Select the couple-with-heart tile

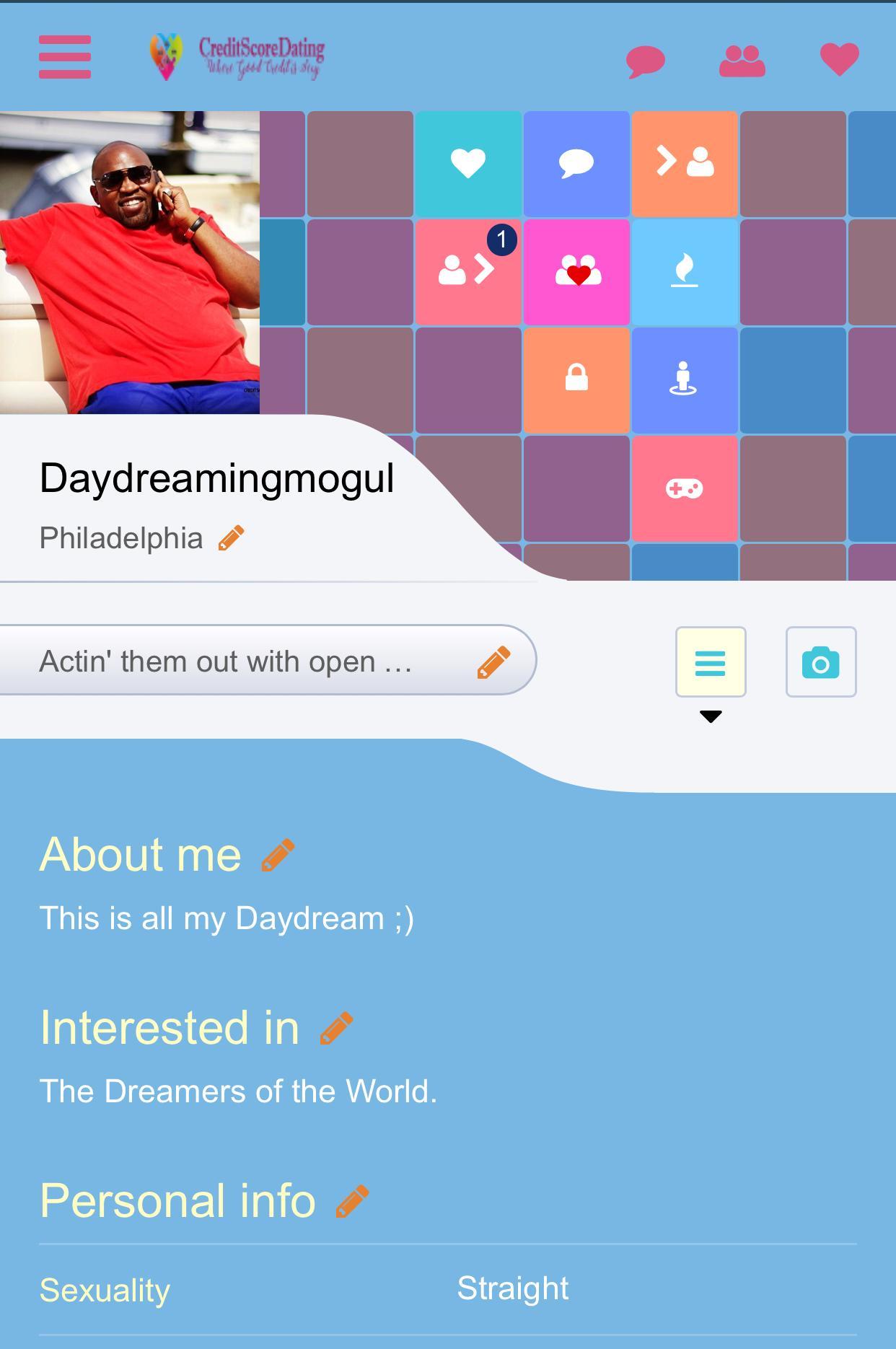tap(576, 270)
